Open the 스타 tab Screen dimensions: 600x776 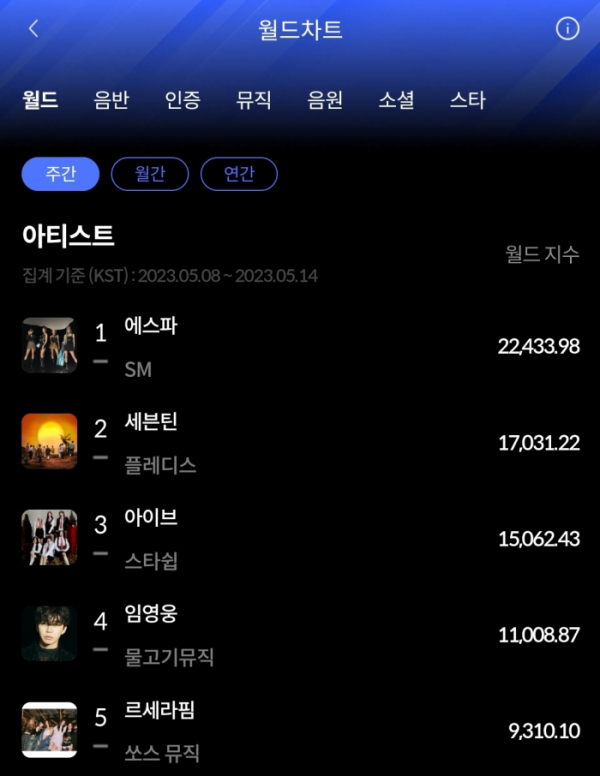[x=468, y=100]
